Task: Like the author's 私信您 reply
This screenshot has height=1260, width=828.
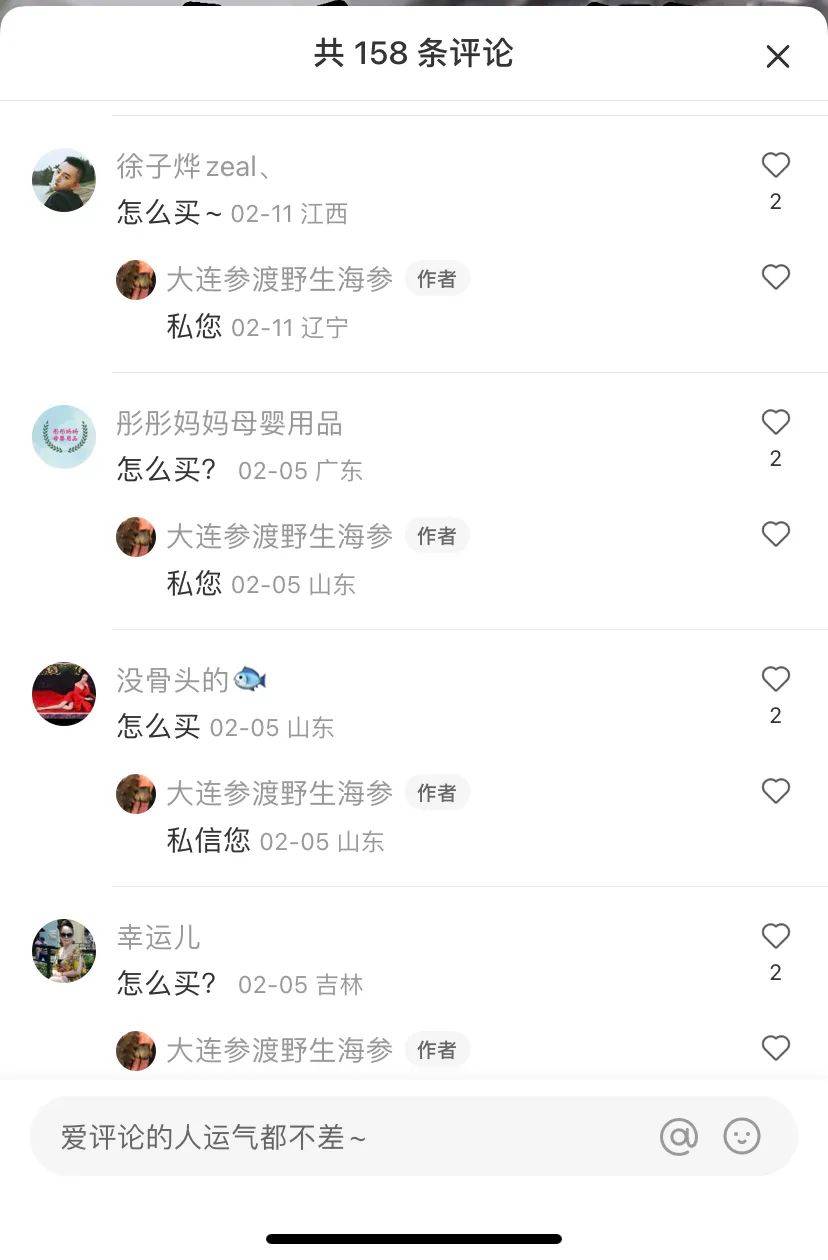Action: click(775, 792)
